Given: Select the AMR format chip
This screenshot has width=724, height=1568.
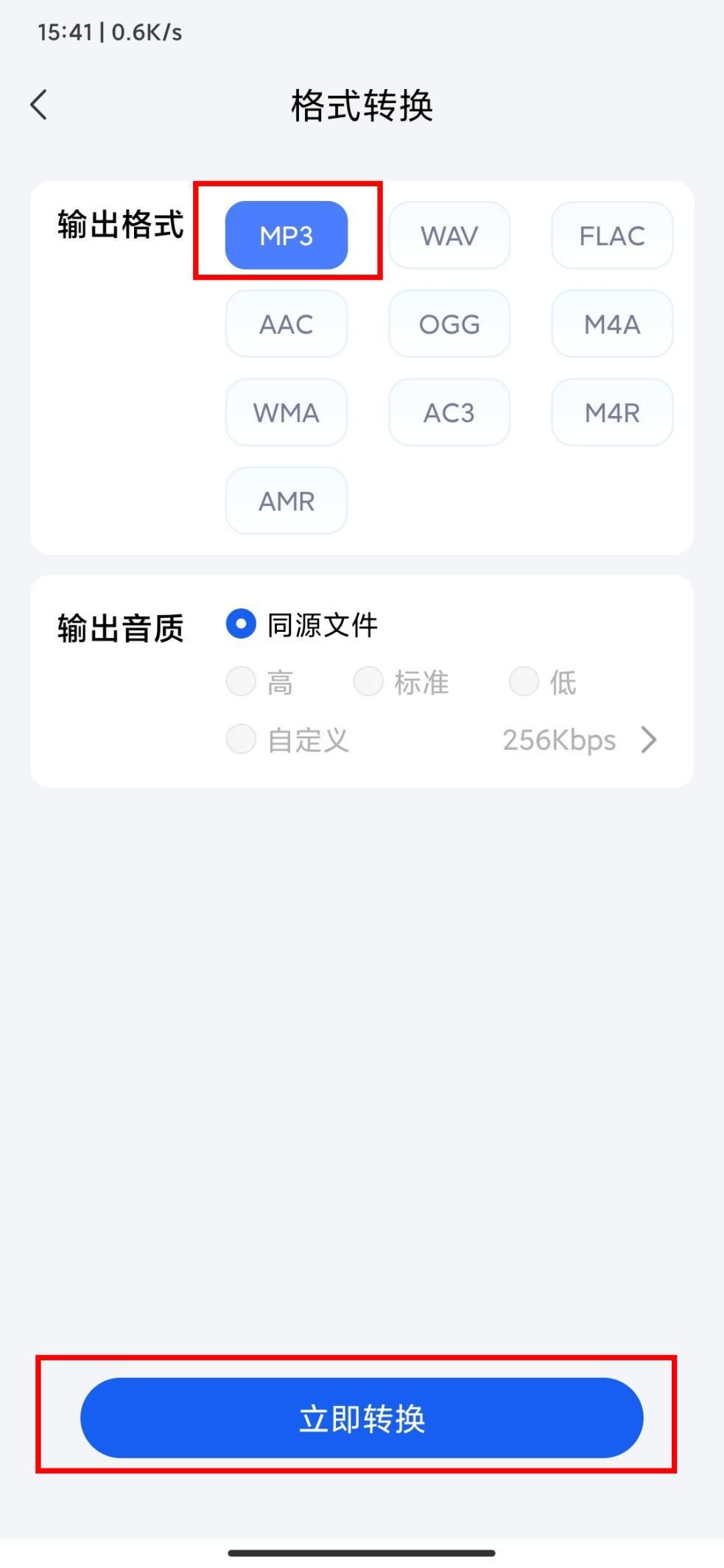Looking at the screenshot, I should (287, 501).
